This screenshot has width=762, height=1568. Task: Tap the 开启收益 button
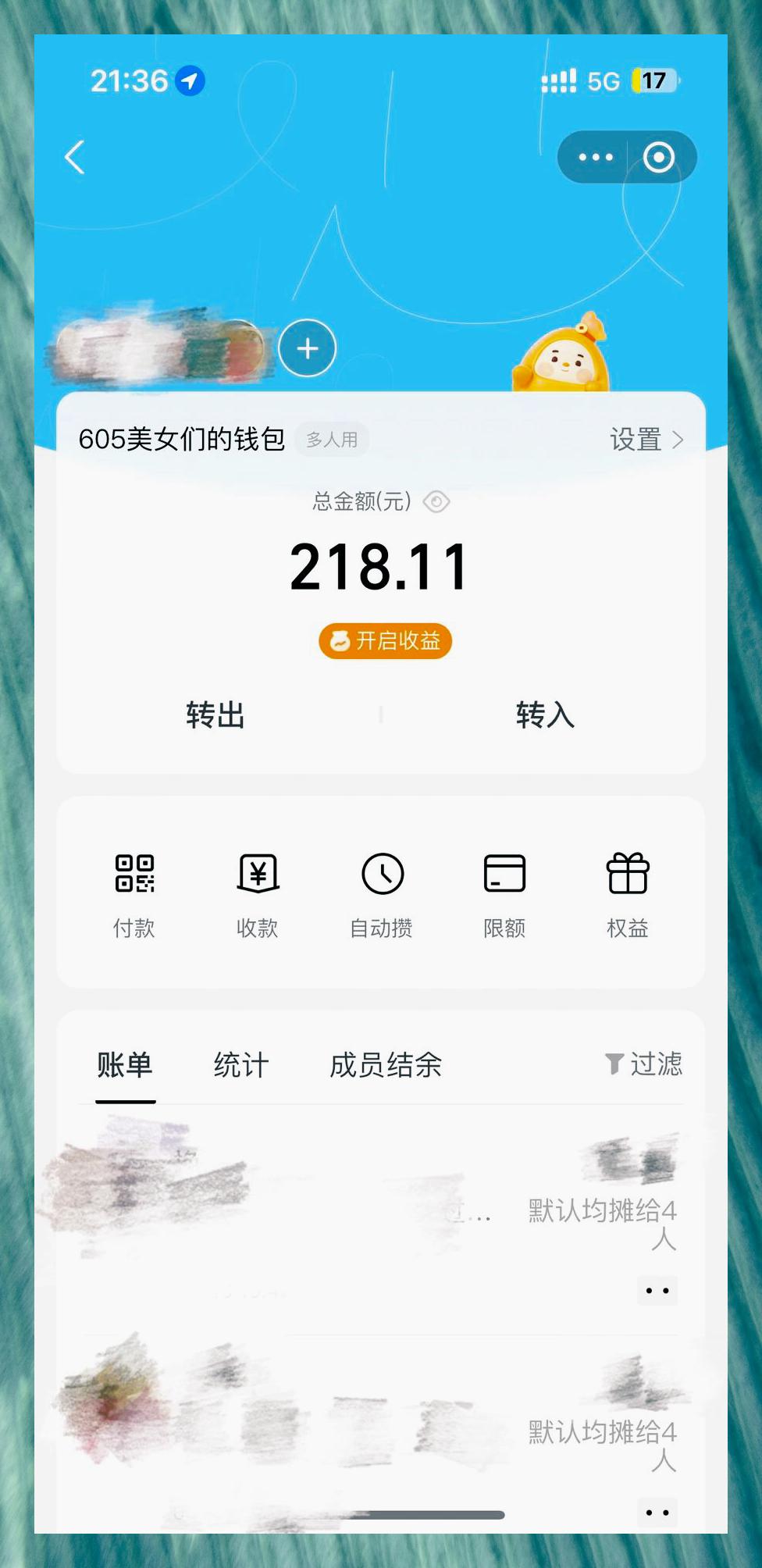point(386,641)
